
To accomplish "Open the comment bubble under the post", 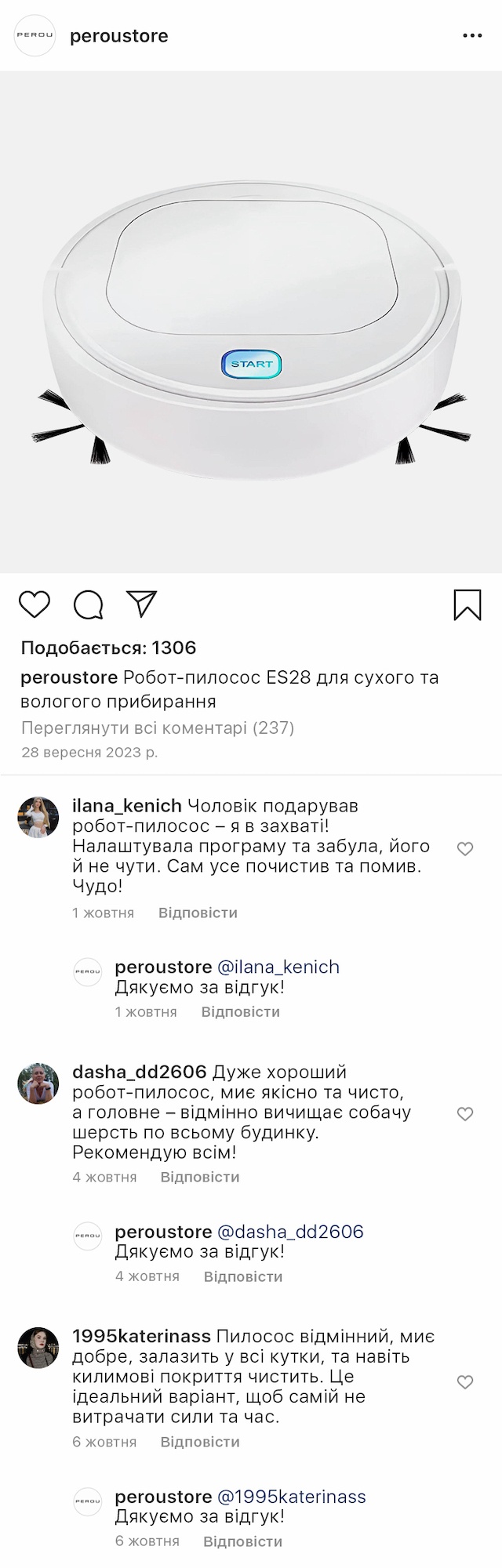I will tap(89, 604).
